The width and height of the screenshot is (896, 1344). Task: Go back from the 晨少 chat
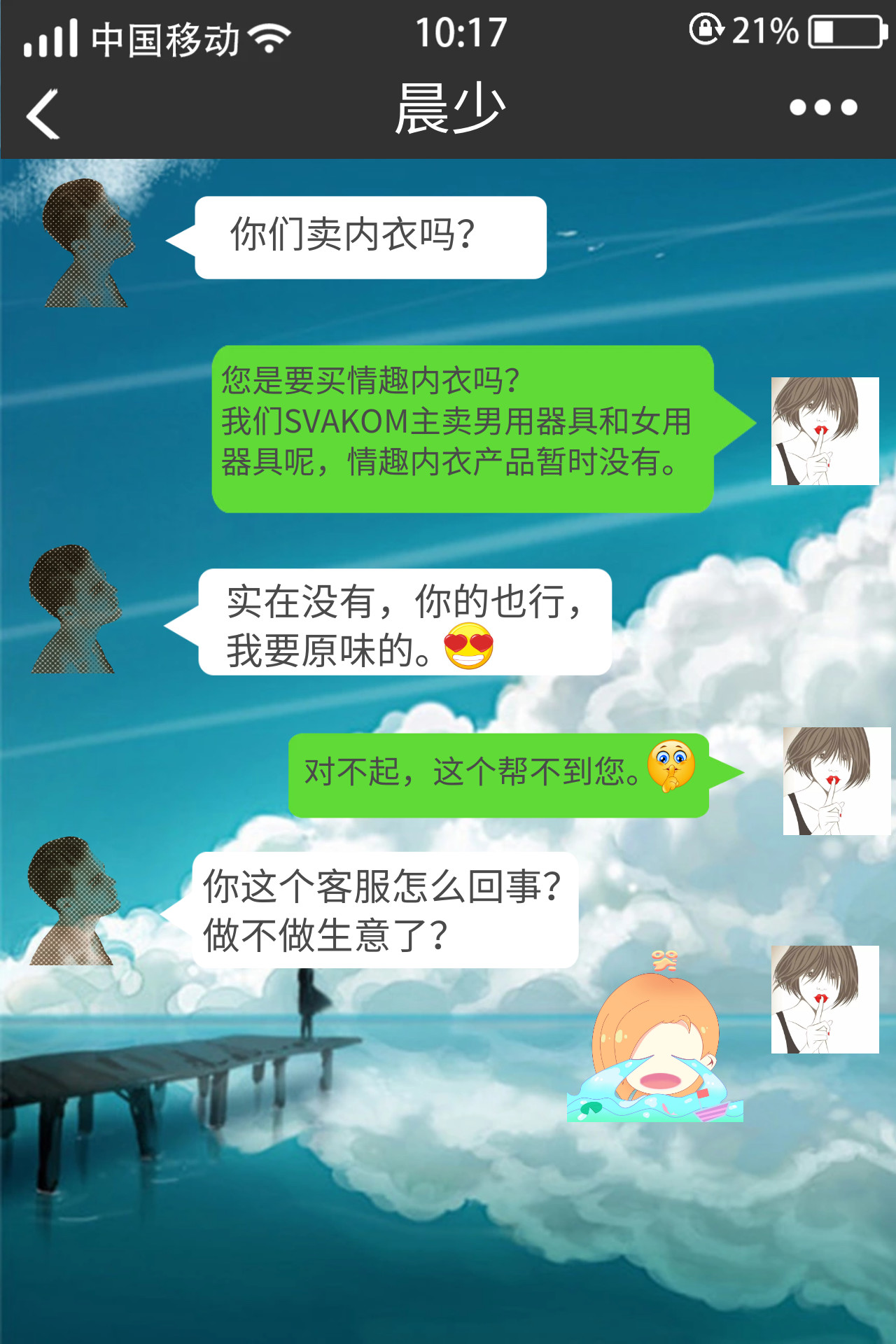pyautogui.click(x=43, y=114)
